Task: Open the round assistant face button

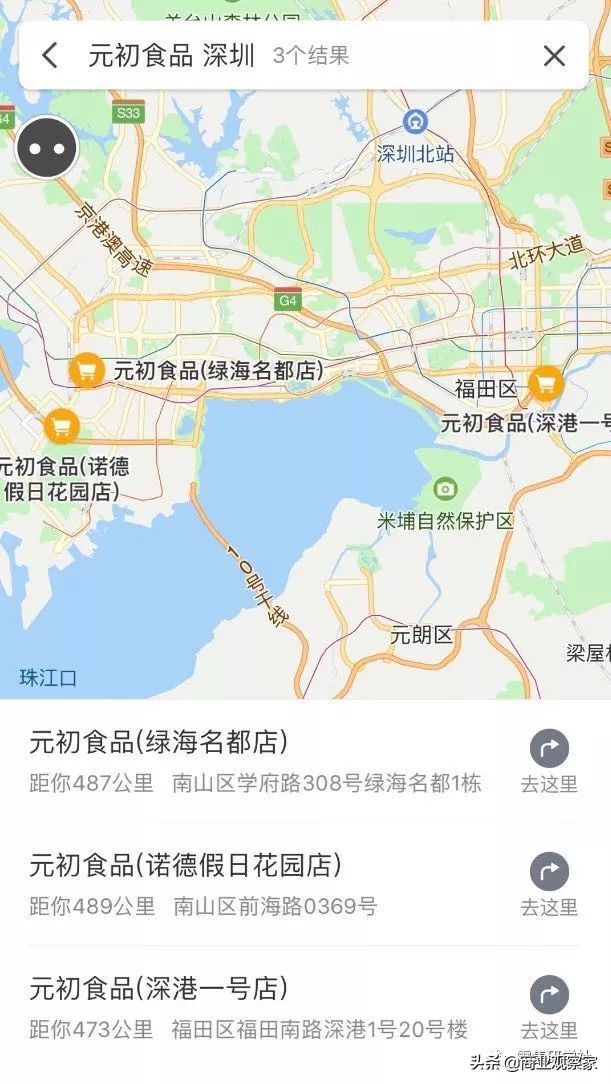Action: click(47, 148)
